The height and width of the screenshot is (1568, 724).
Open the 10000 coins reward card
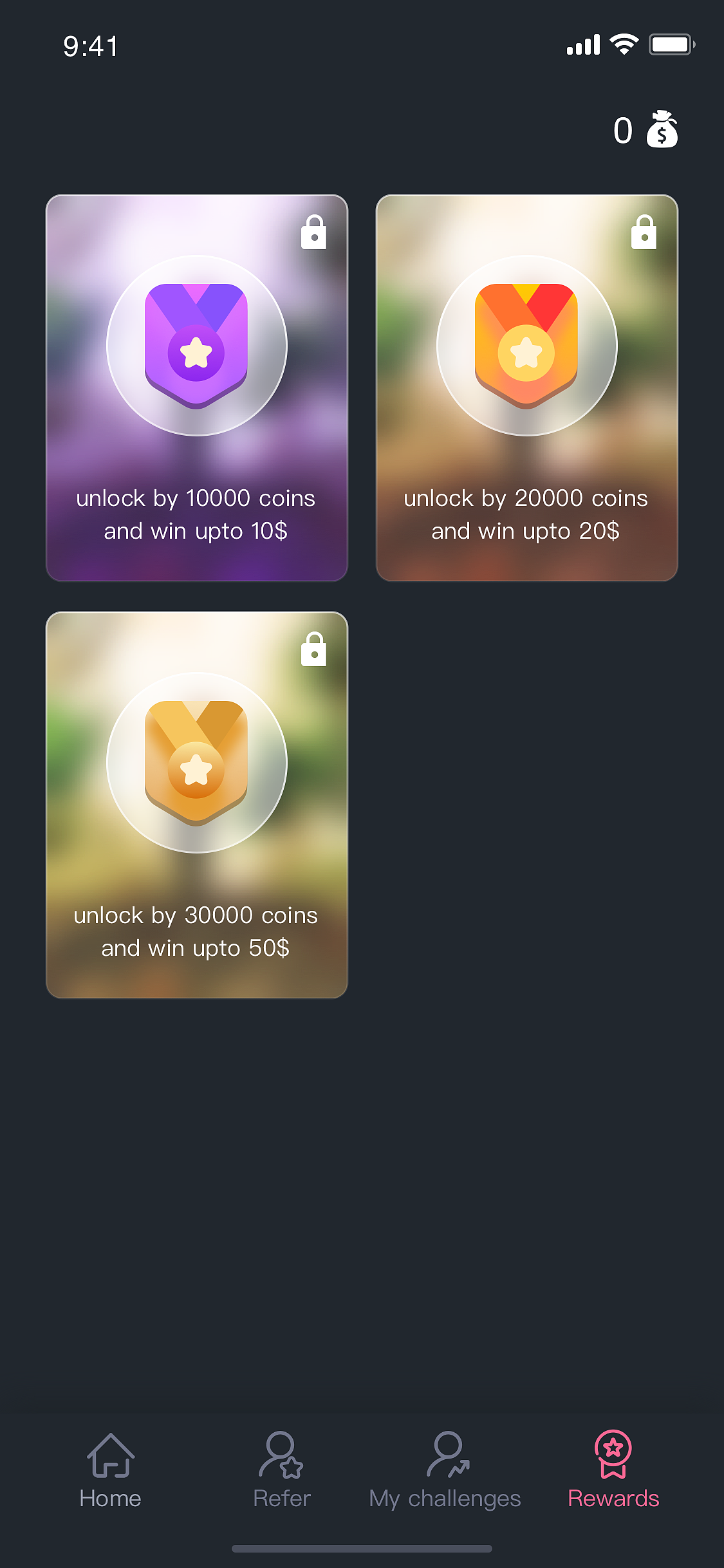(197, 388)
